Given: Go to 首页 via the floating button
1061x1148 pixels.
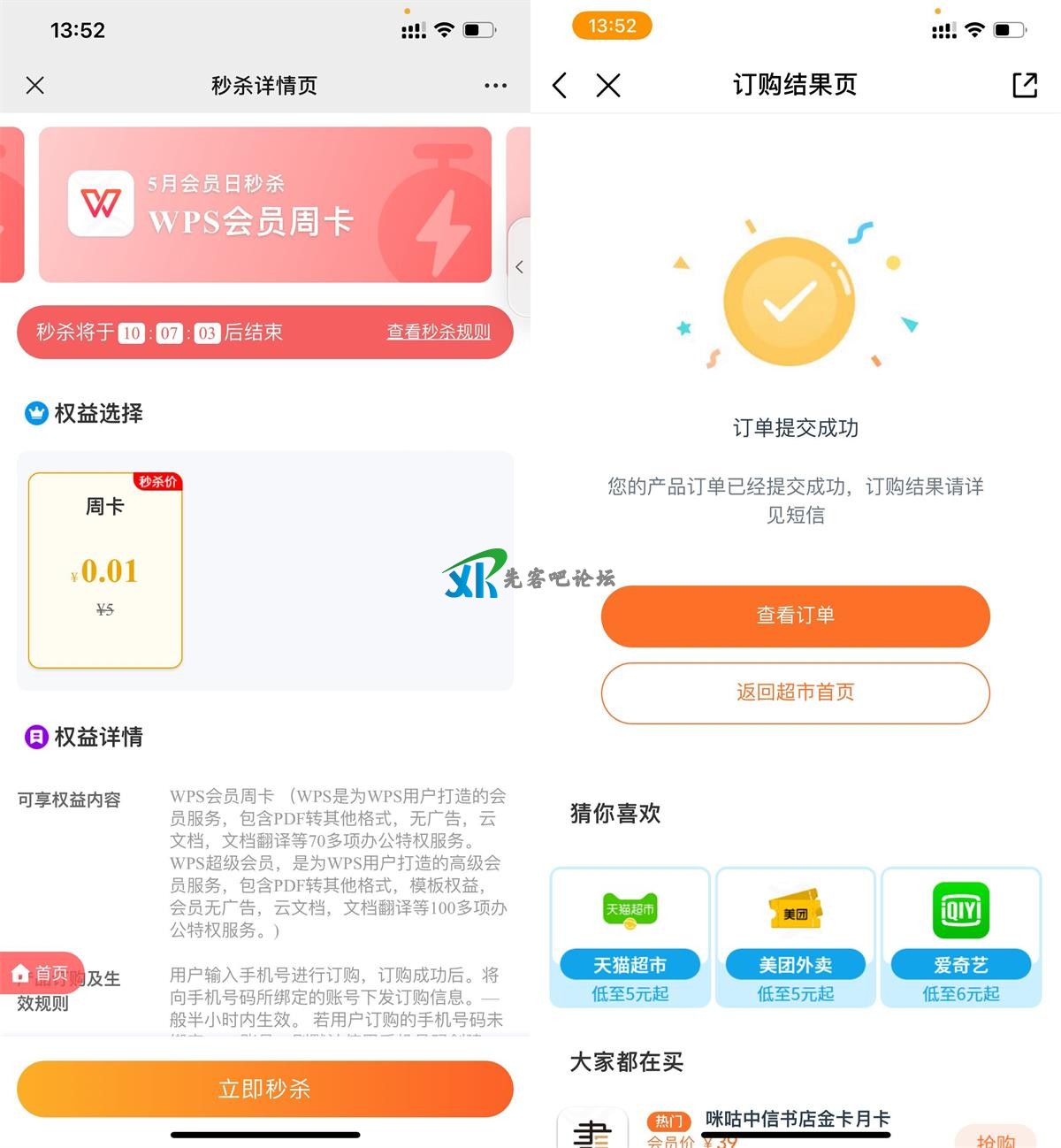Looking at the screenshot, I should click(42, 974).
